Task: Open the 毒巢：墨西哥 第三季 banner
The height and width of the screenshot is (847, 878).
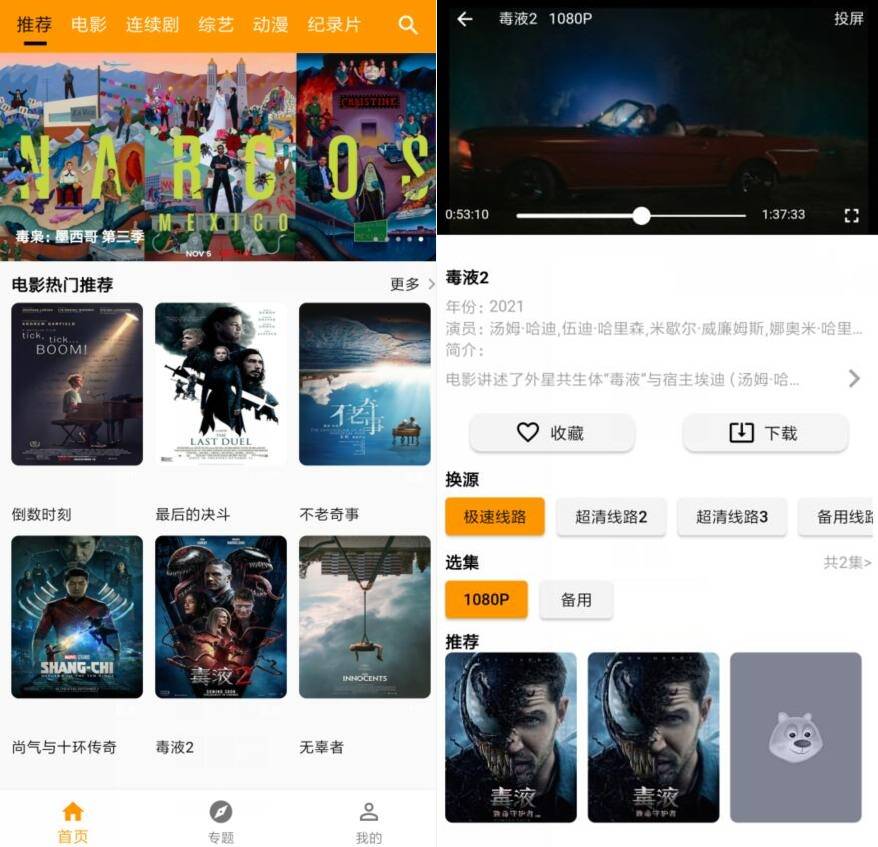Action: [218, 156]
